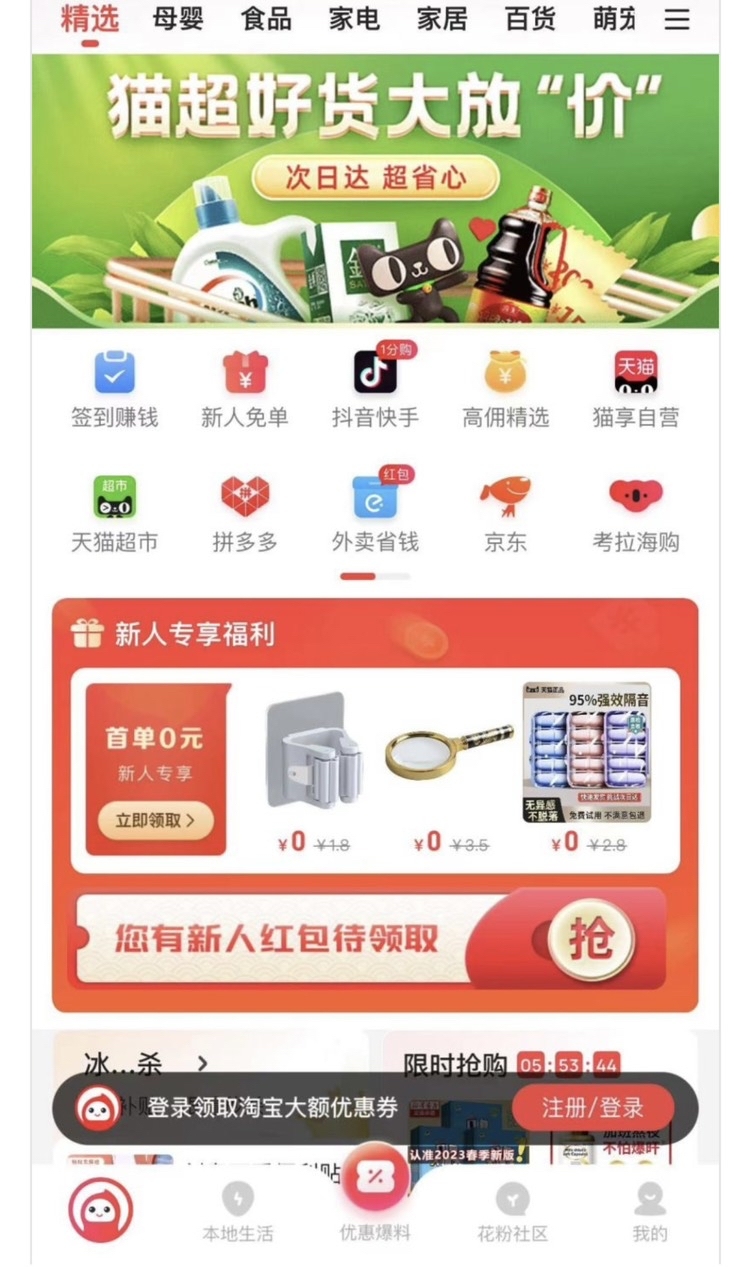
Task: Open 新人免单 shortcut
Action: click(x=245, y=390)
